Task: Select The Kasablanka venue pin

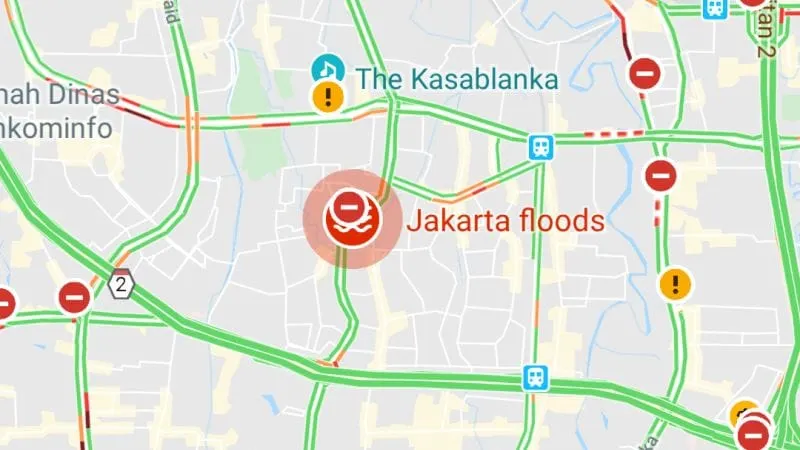Action: [x=326, y=69]
